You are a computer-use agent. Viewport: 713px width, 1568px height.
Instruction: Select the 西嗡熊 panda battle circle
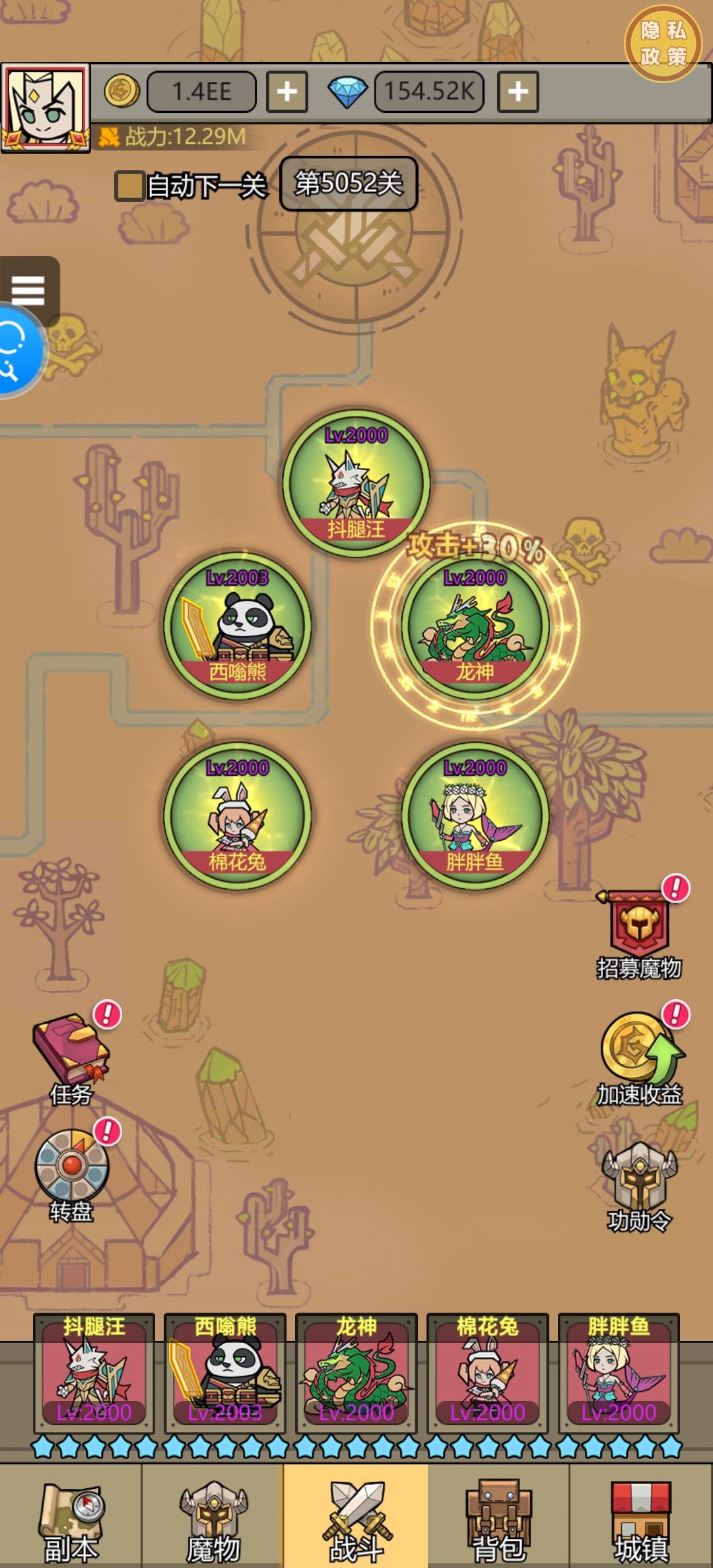pos(238,626)
